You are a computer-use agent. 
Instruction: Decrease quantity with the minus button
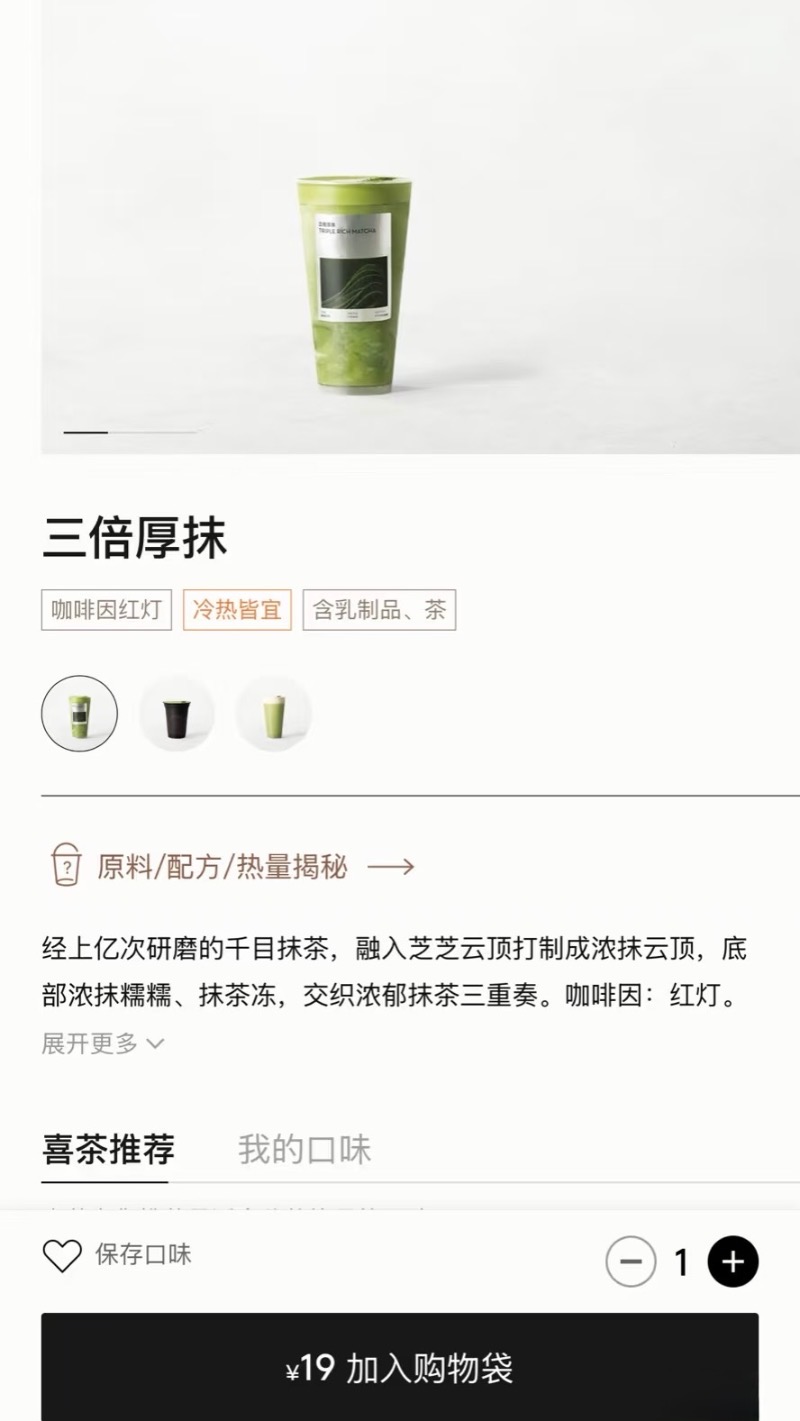(631, 1262)
